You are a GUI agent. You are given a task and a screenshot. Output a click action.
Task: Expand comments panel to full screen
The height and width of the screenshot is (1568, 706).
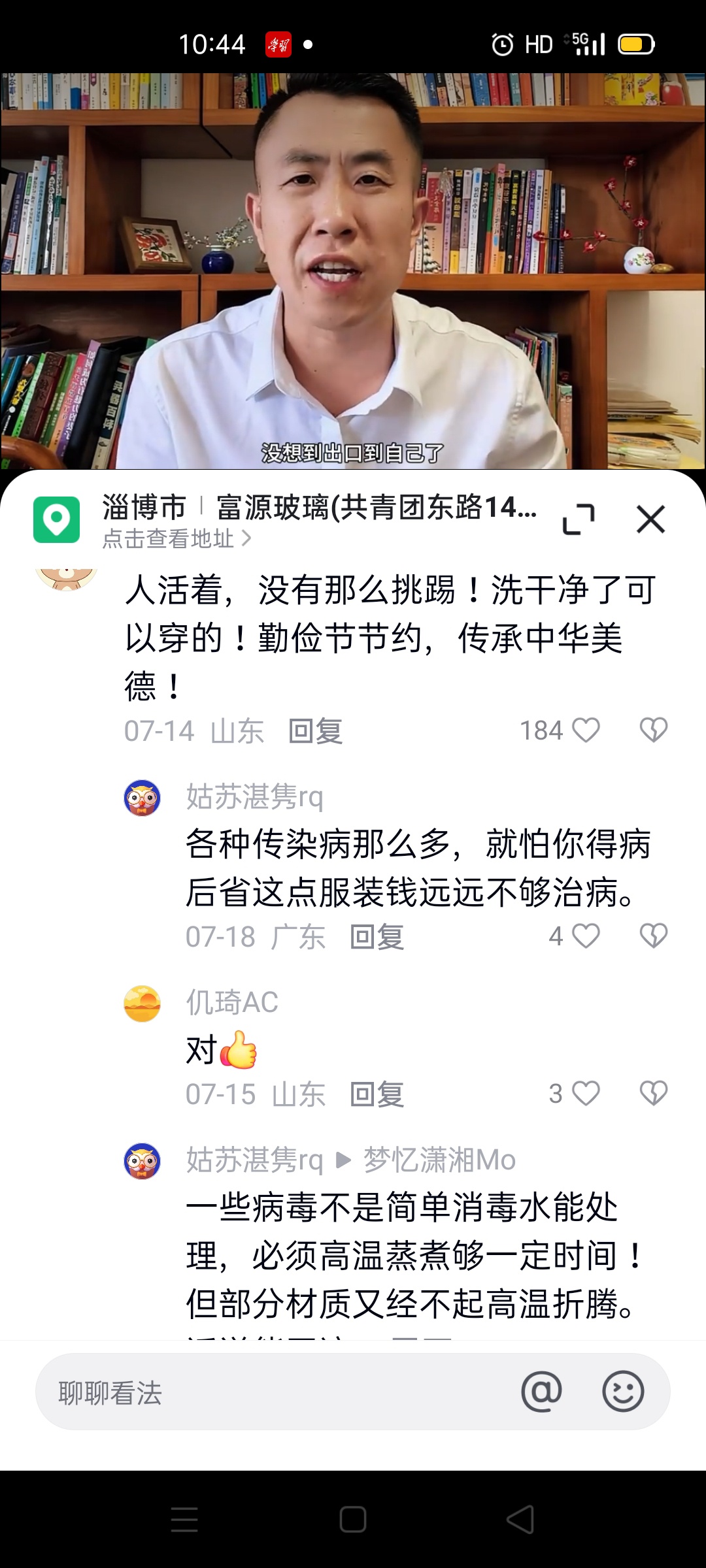[579, 519]
